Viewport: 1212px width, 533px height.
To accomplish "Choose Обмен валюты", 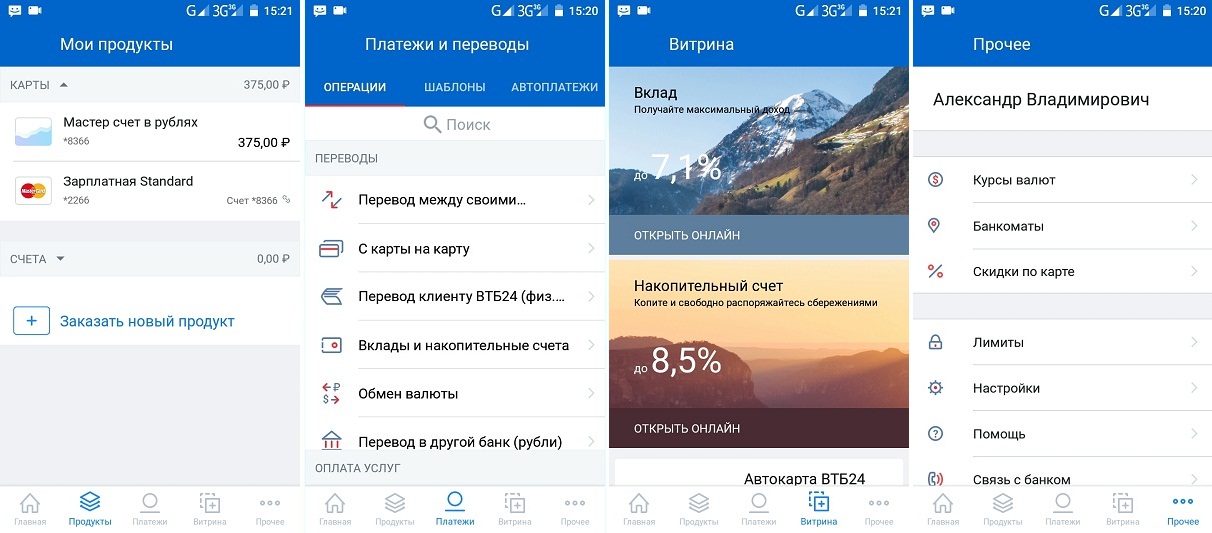I will pyautogui.click(x=455, y=393).
